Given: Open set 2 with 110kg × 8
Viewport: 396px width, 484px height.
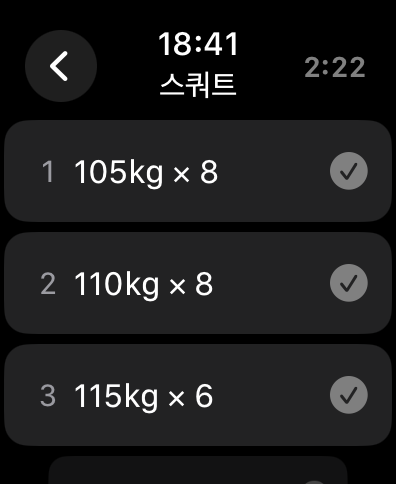Looking at the screenshot, I should (198, 283).
